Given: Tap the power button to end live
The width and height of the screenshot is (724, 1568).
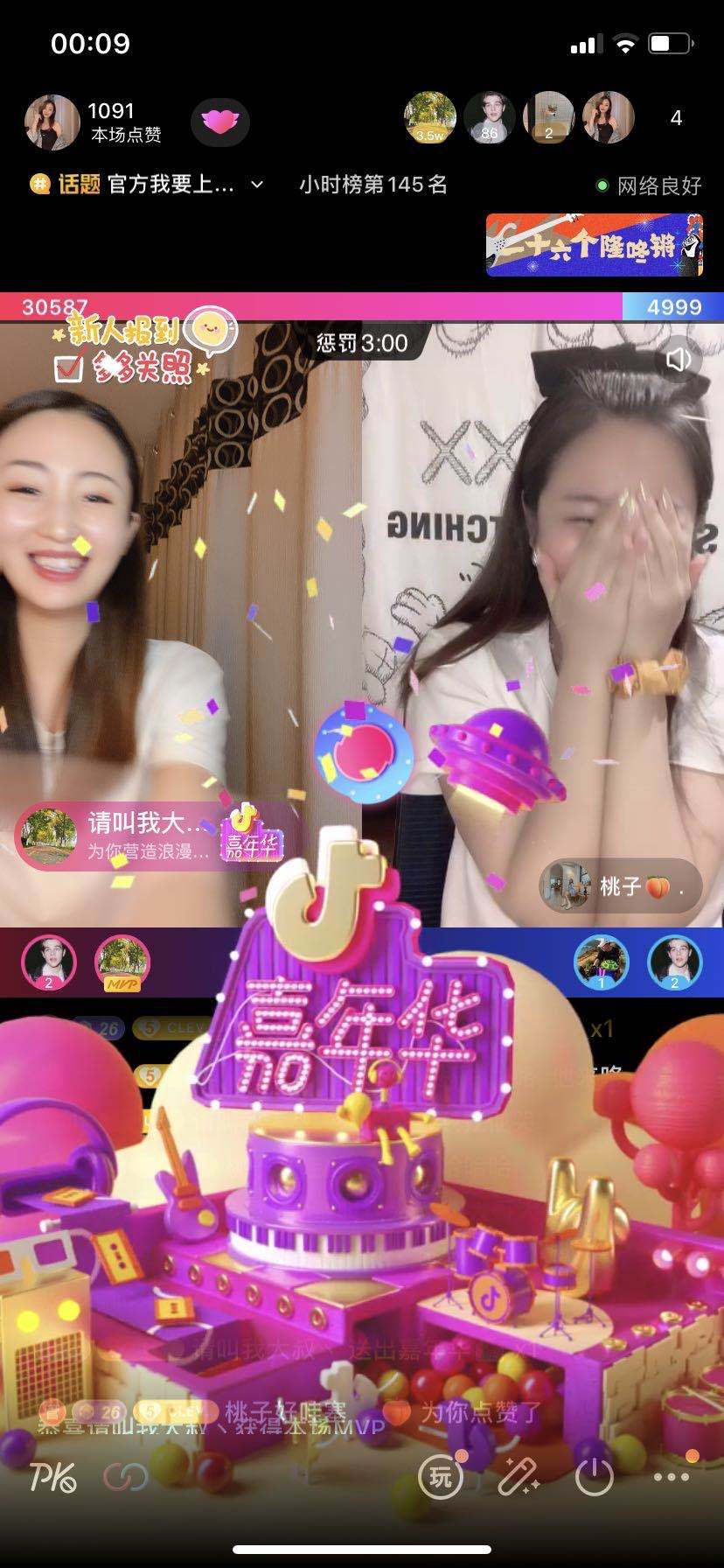Looking at the screenshot, I should [595, 1477].
